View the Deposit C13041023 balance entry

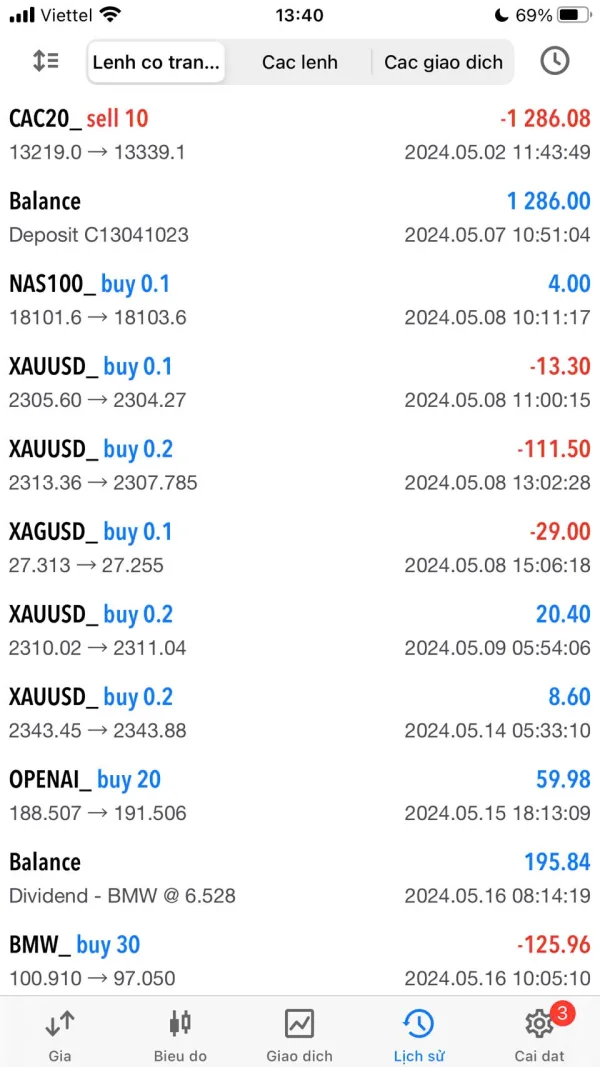point(299,218)
